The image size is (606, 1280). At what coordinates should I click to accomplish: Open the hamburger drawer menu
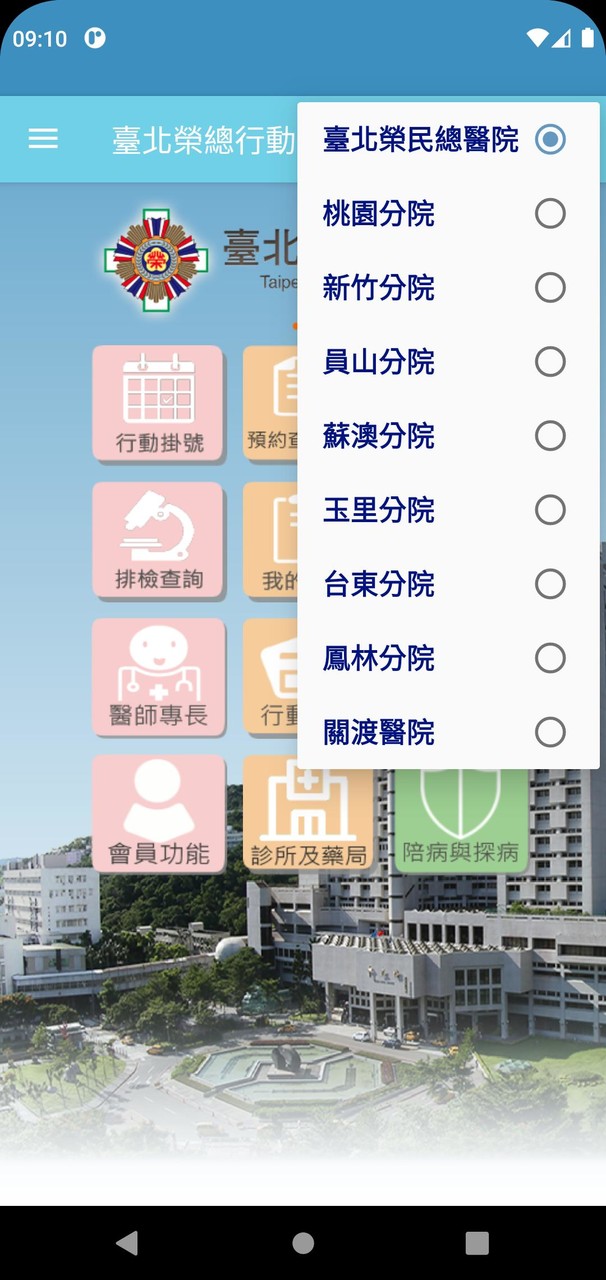[x=43, y=139]
